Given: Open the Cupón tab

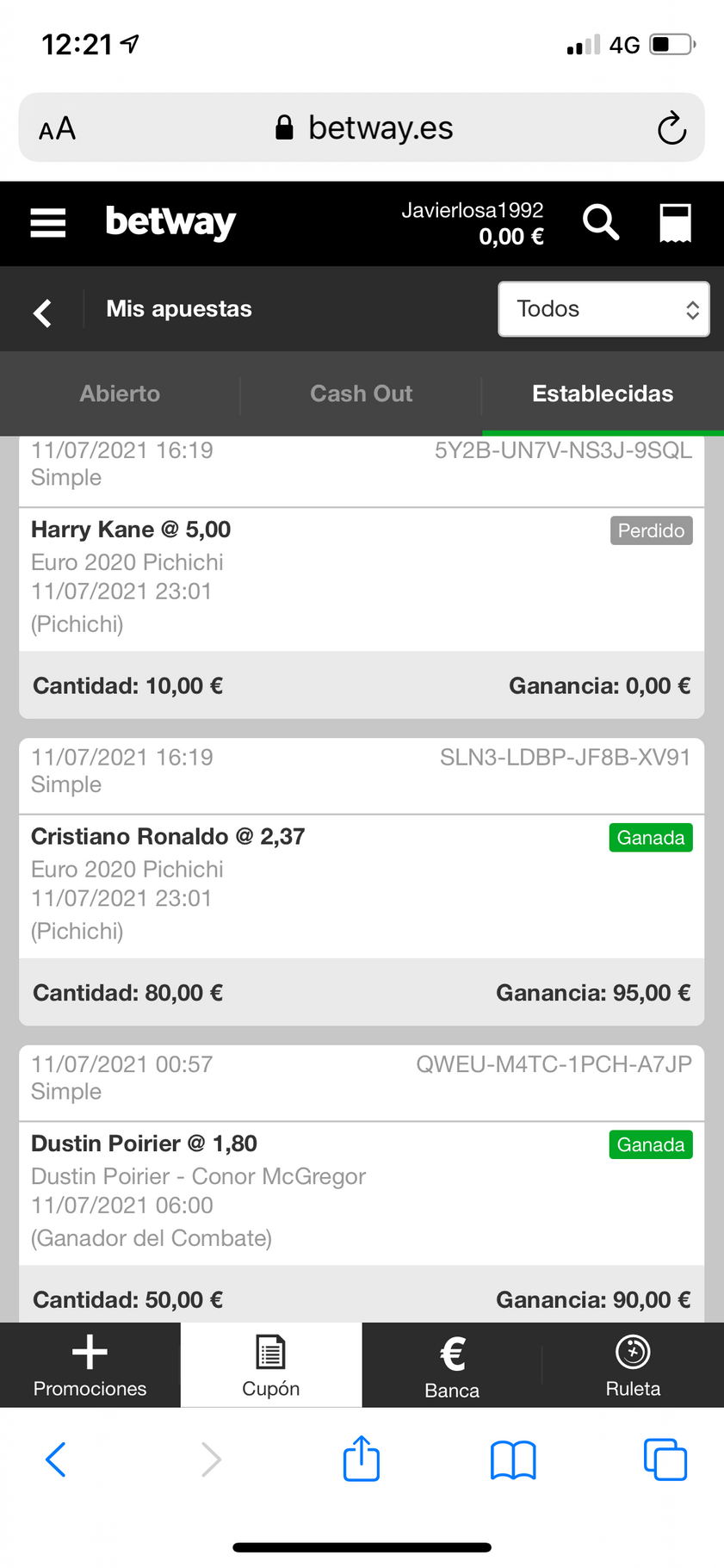Looking at the screenshot, I should [x=271, y=1365].
